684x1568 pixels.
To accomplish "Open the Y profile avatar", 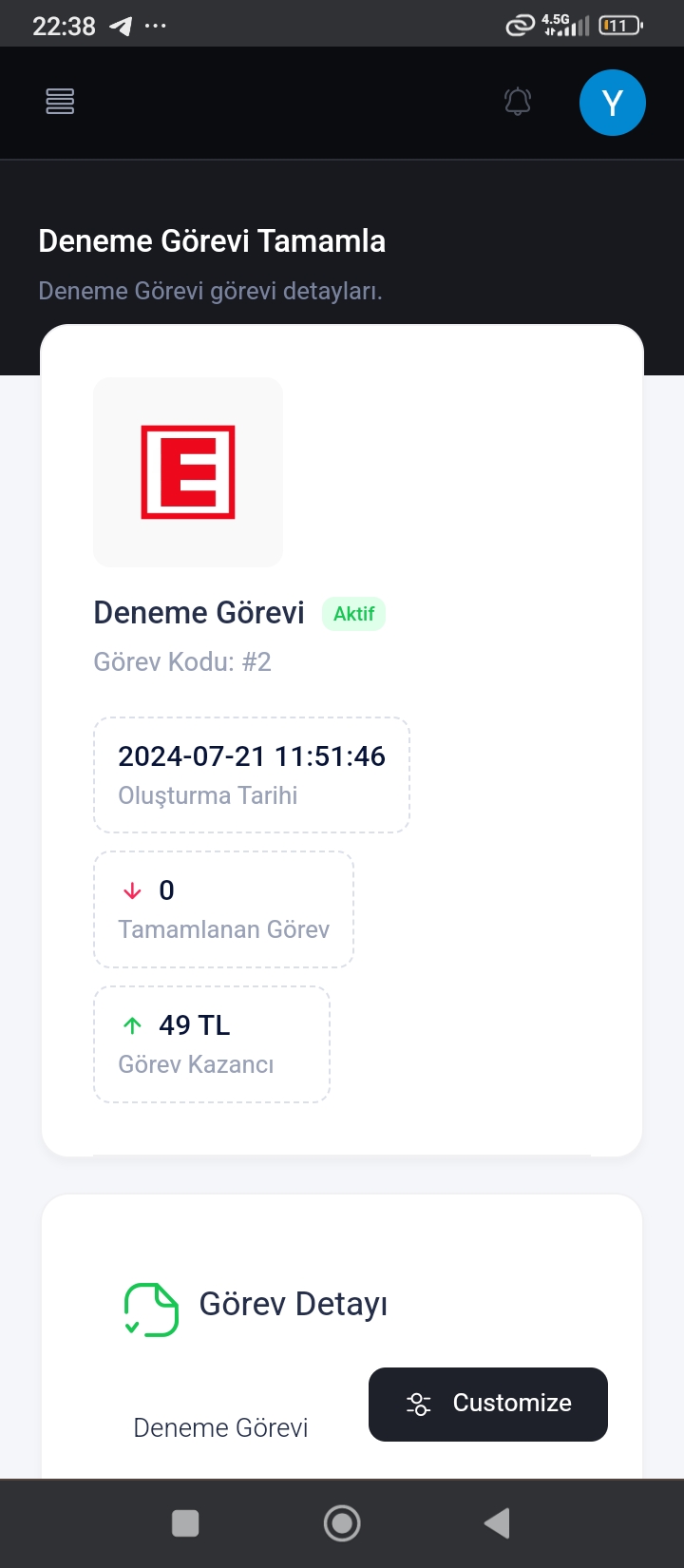I will pos(613,103).
